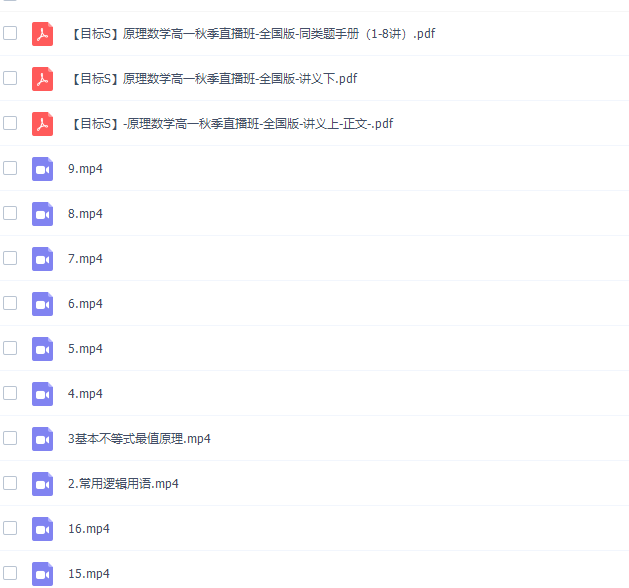
Task: Select the 9.mp4 checkbox
Action: pyautogui.click(x=10, y=168)
